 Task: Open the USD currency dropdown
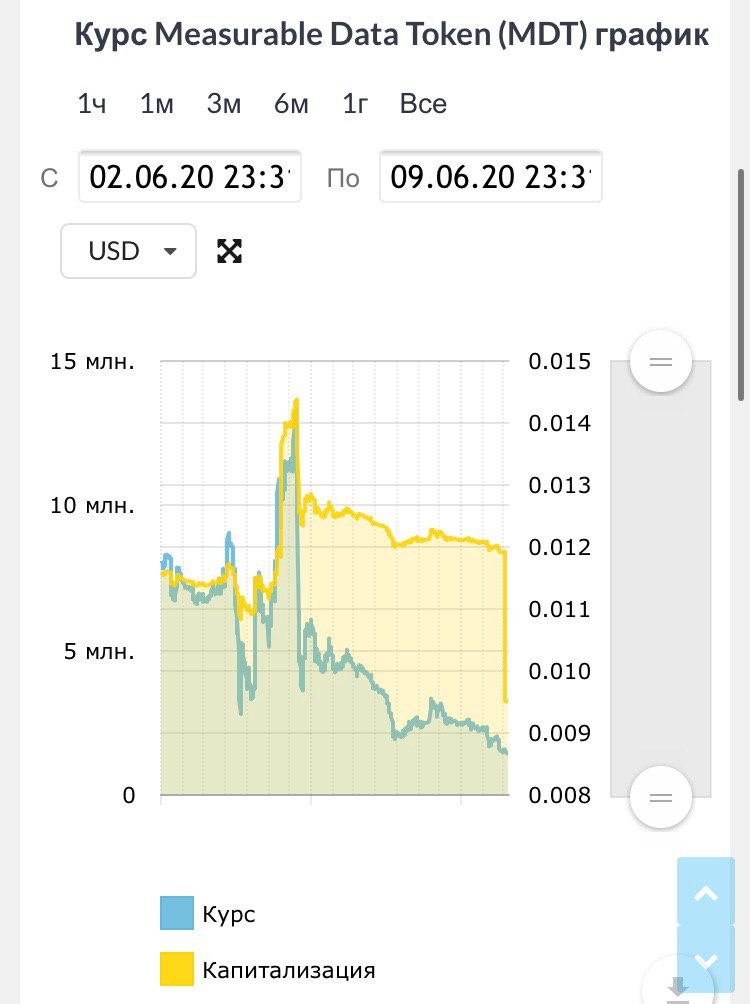point(128,251)
